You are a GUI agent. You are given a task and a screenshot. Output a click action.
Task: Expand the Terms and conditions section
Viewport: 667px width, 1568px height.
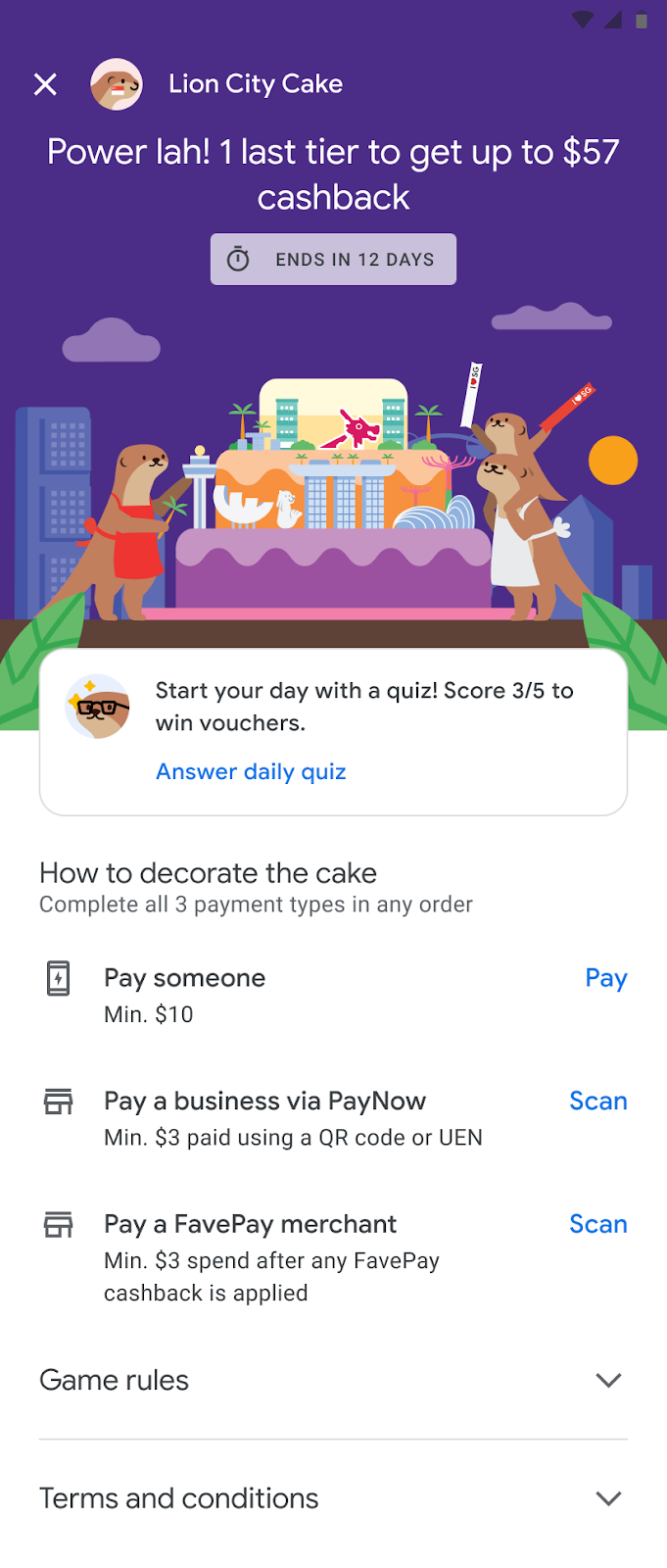point(608,1498)
